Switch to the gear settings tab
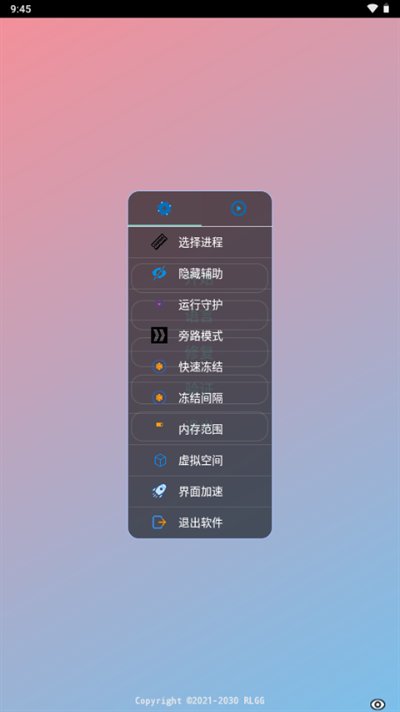Screen dimensions: 400x712 [164, 208]
